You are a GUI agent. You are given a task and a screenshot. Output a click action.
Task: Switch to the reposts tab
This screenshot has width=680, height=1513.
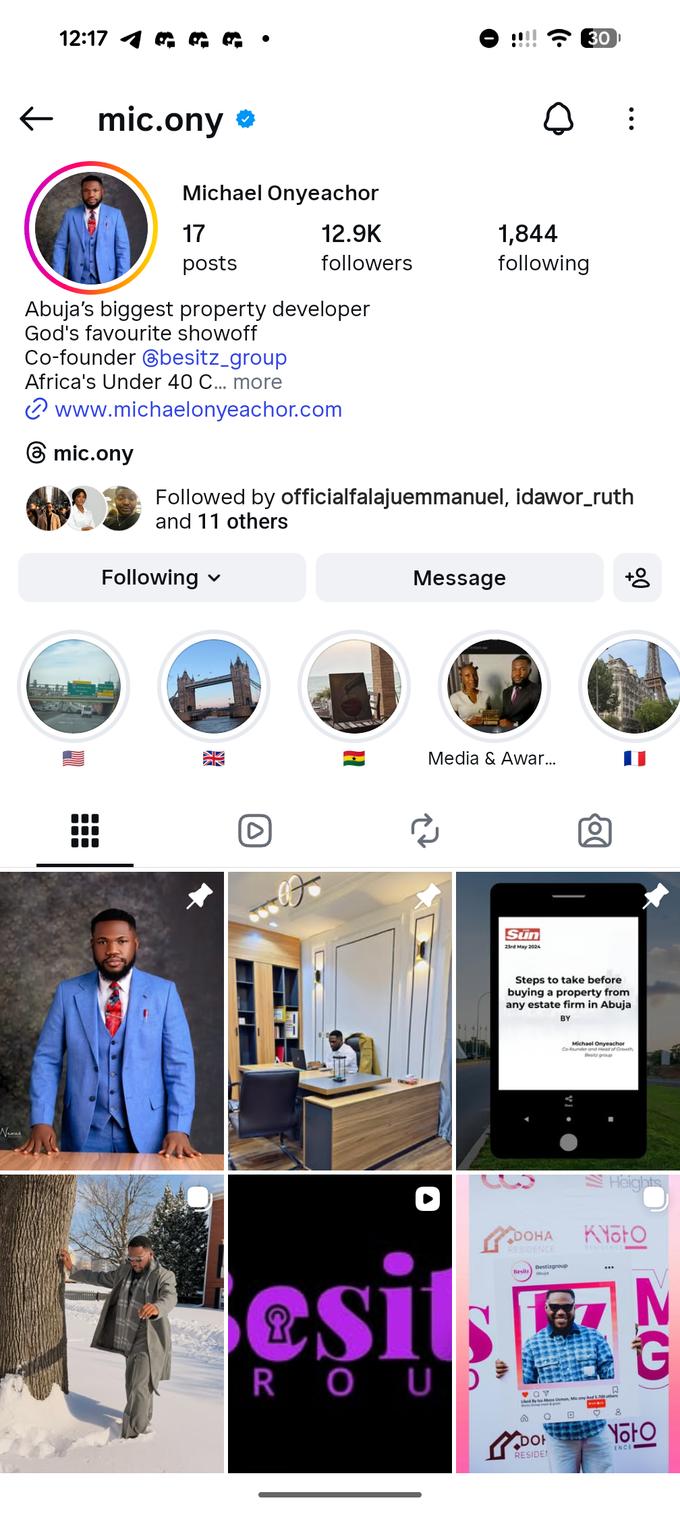click(x=425, y=831)
